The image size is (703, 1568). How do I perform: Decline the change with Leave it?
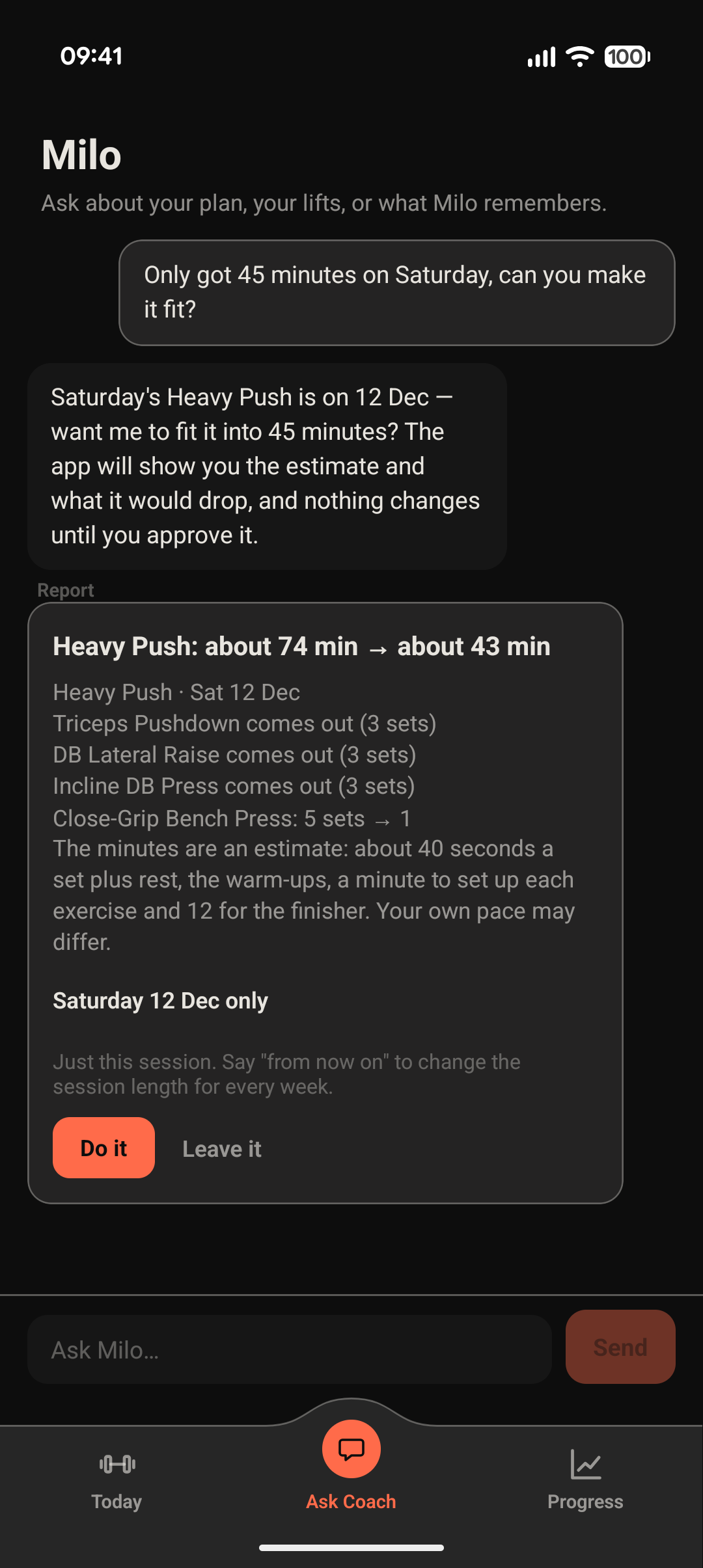point(222,1148)
